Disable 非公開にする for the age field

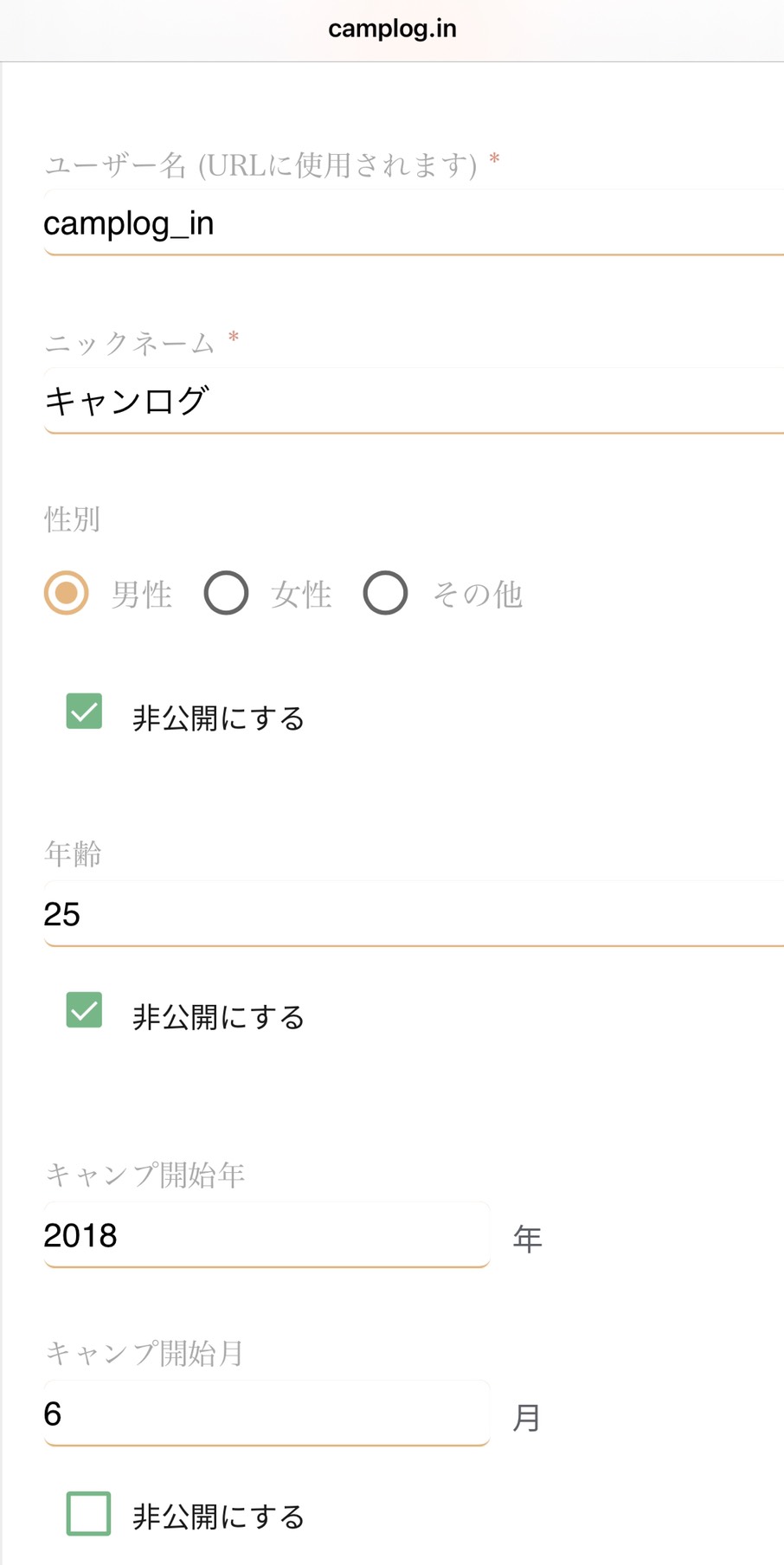83,1009
